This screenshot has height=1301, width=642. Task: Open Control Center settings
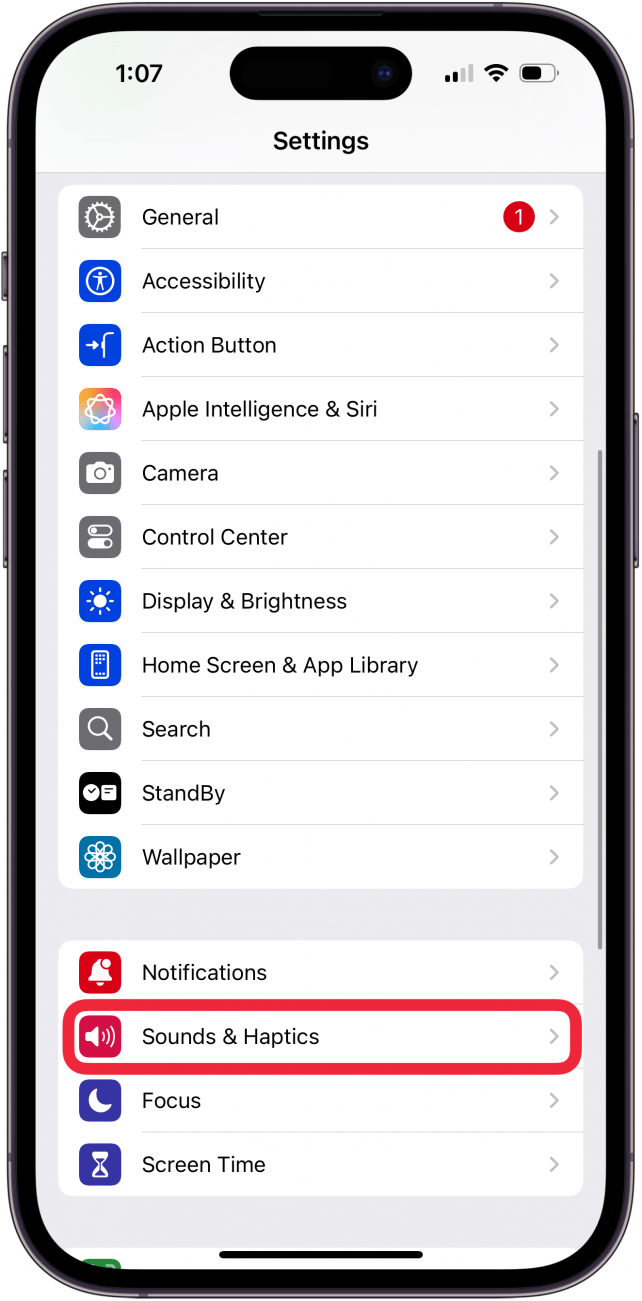click(x=320, y=537)
